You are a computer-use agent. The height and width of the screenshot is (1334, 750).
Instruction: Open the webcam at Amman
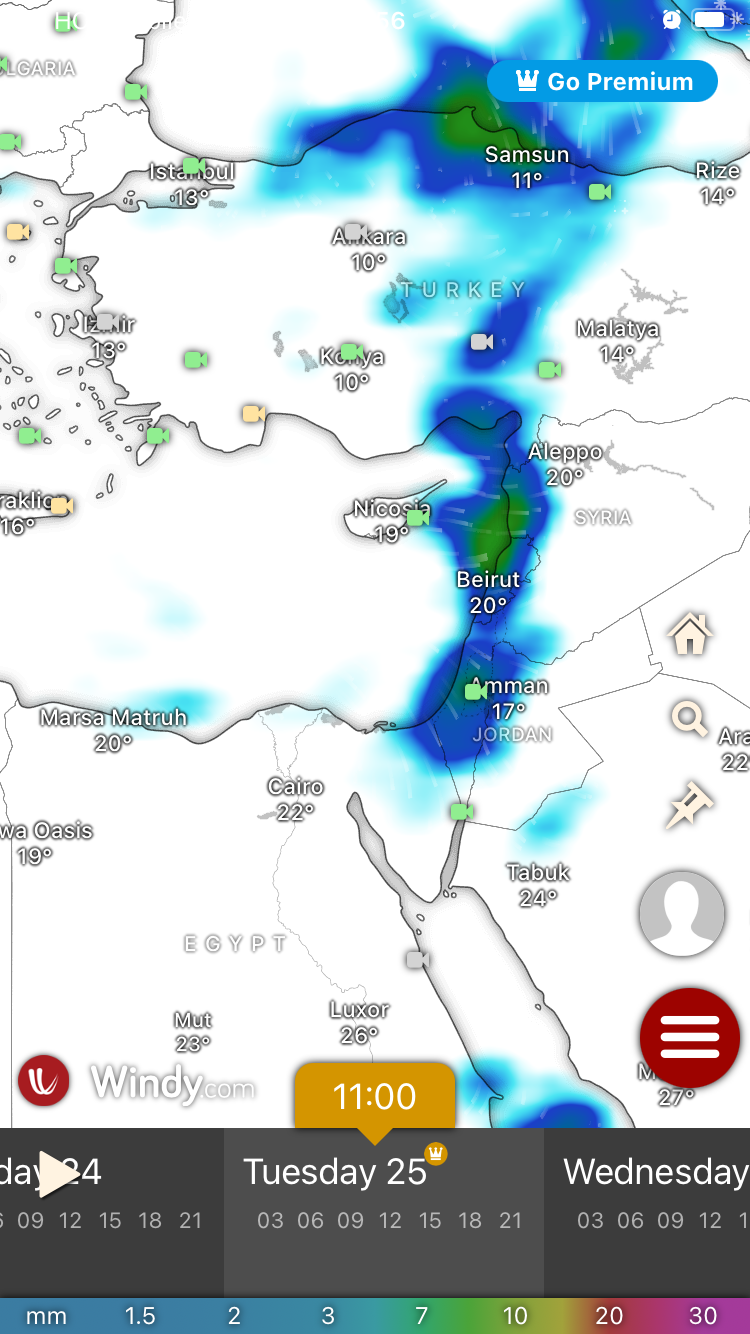click(476, 692)
